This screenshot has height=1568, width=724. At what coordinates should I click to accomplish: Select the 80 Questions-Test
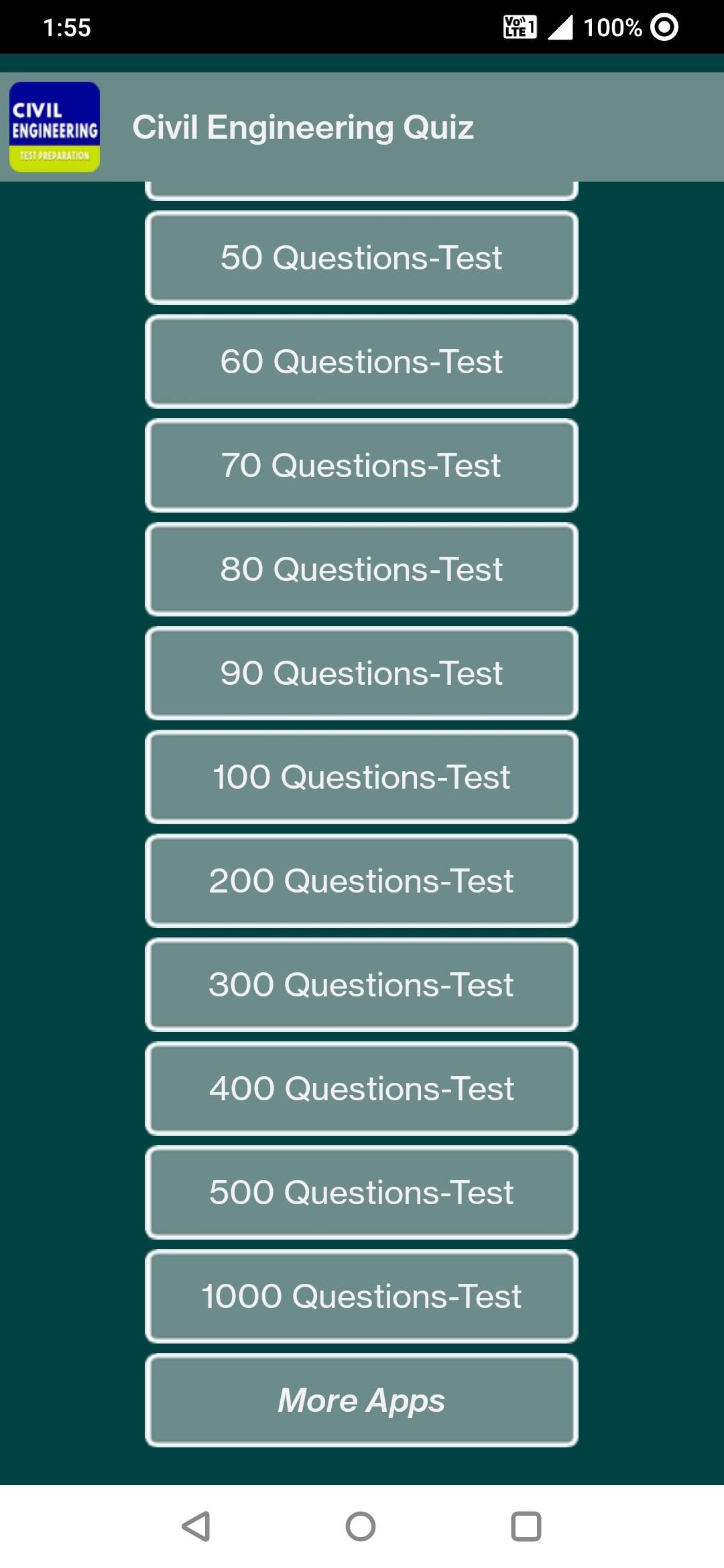coord(361,570)
